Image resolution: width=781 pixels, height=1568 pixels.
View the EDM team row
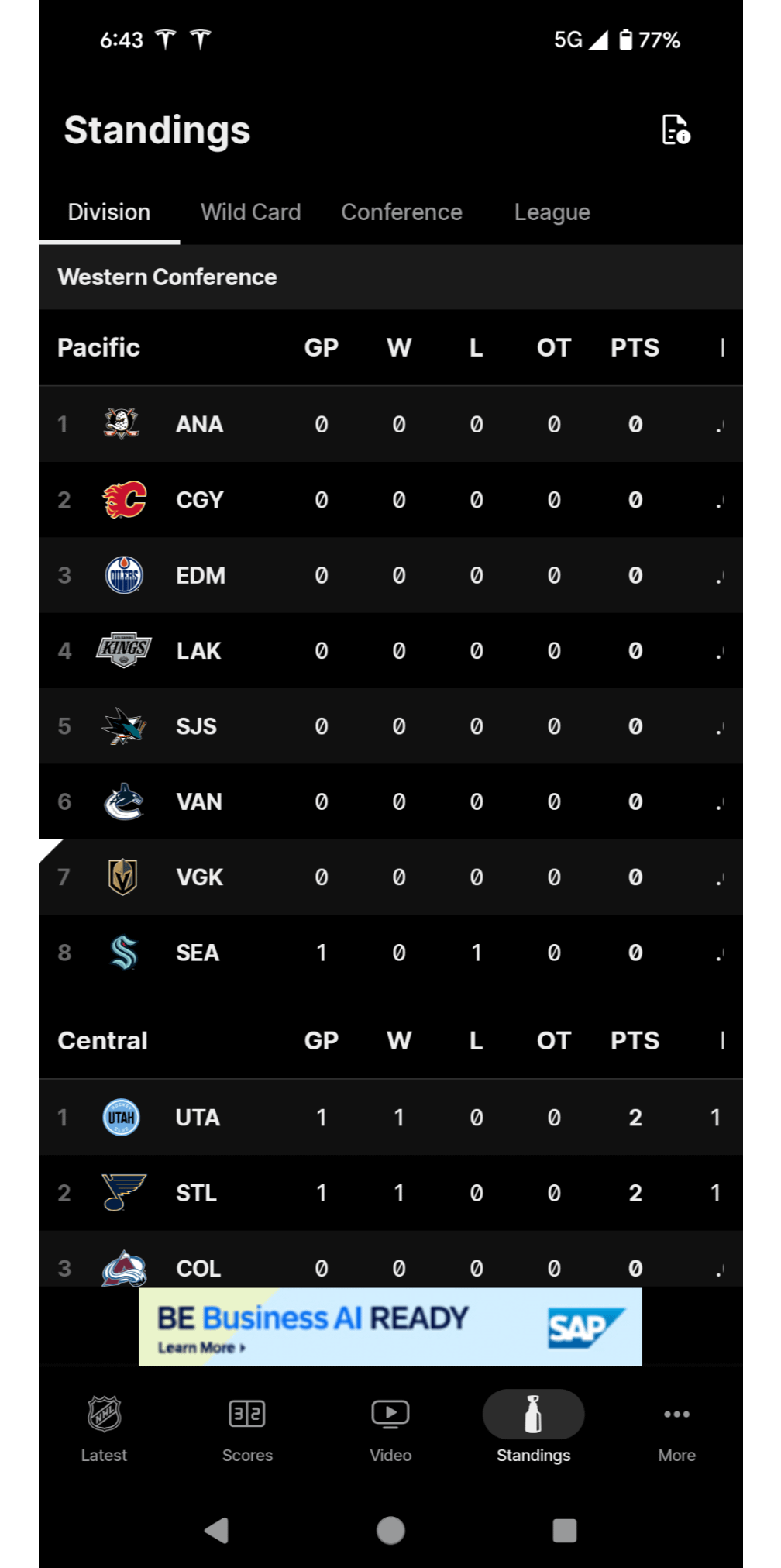coord(200,575)
